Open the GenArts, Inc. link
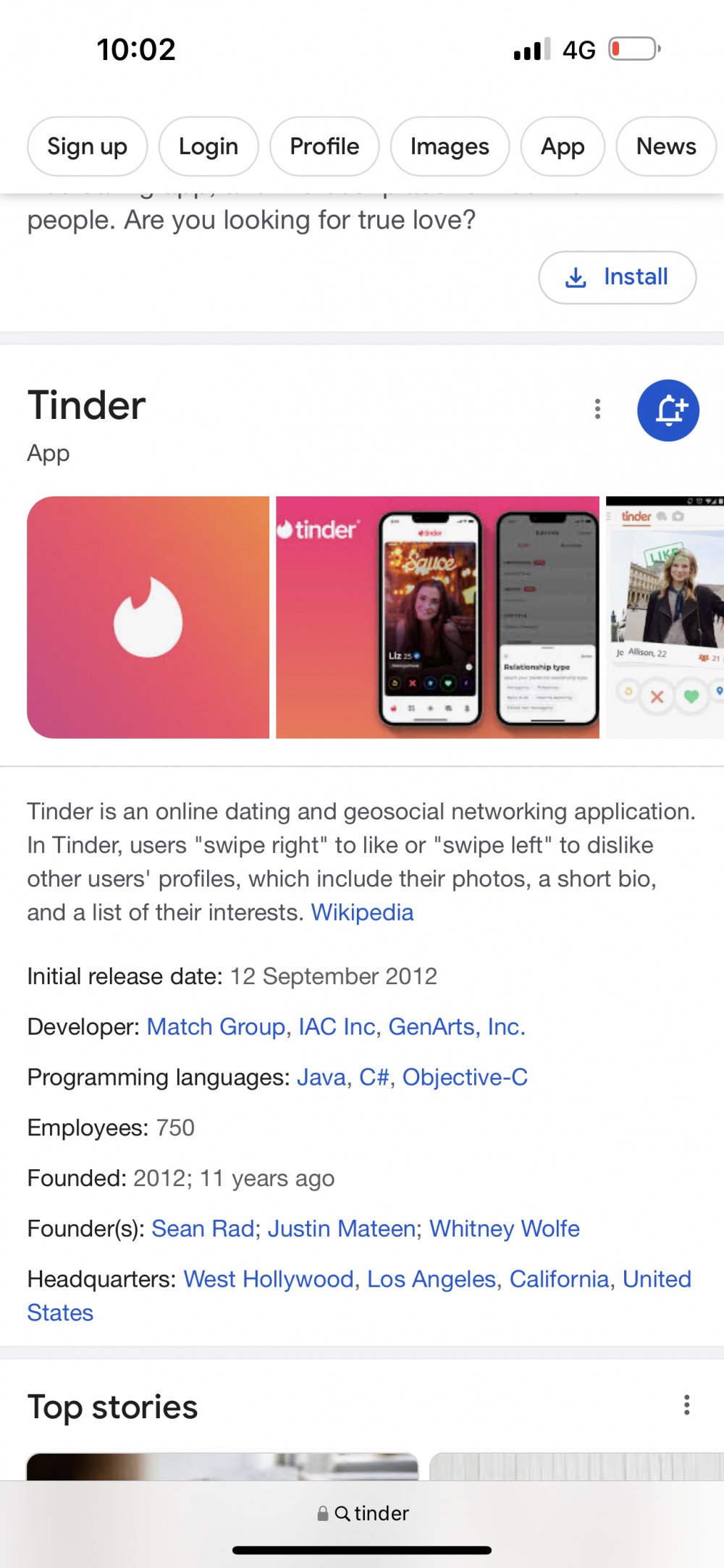This screenshot has height=1568, width=724. click(x=457, y=1027)
